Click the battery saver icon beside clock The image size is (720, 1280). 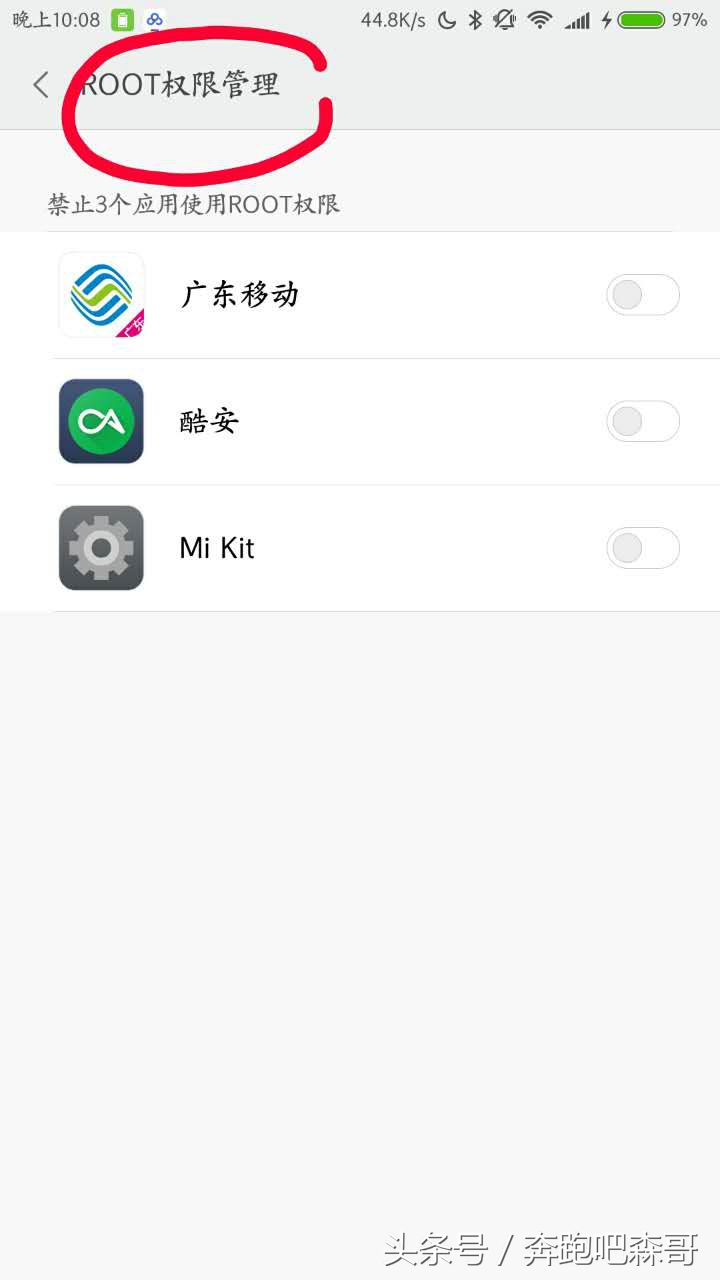(121, 18)
